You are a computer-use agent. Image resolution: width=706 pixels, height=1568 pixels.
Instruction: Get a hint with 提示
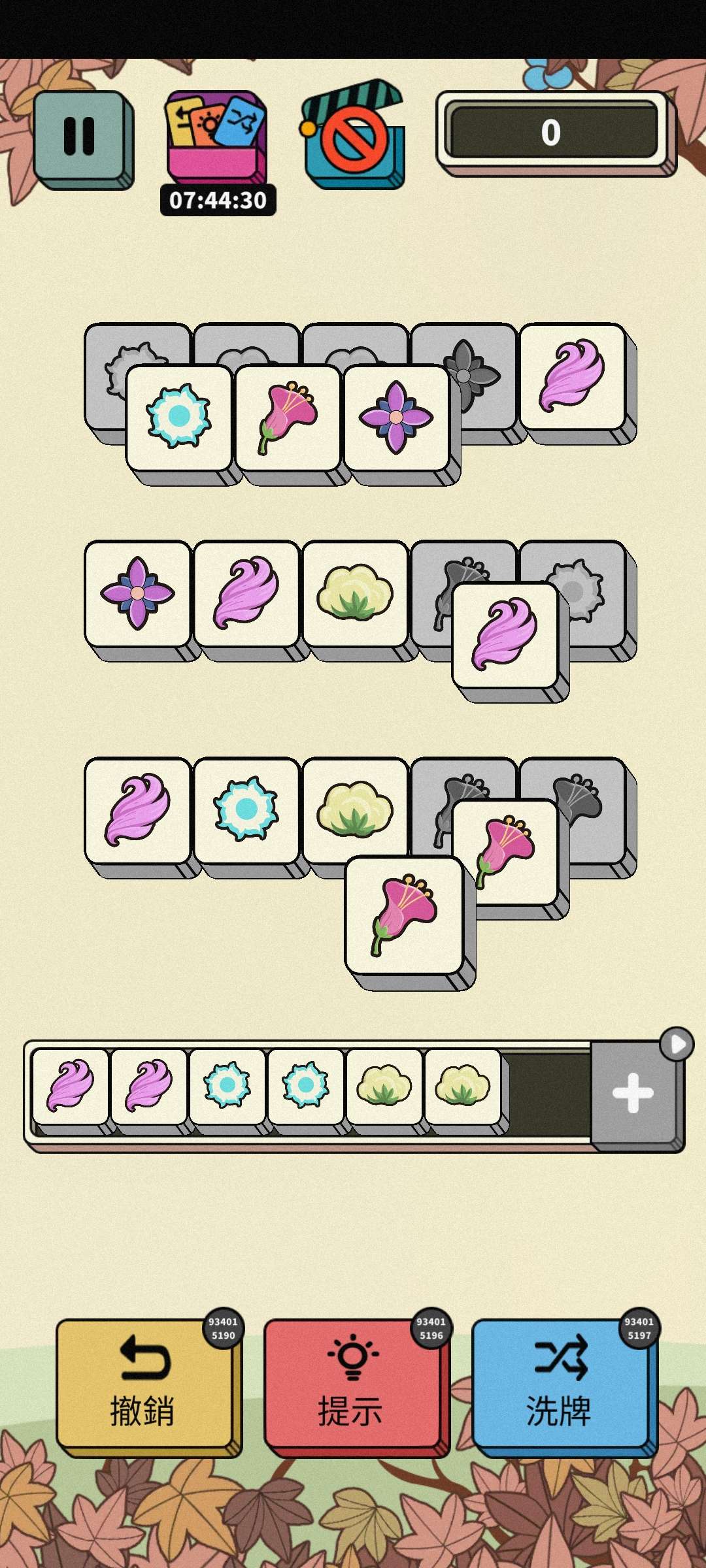(353, 1385)
